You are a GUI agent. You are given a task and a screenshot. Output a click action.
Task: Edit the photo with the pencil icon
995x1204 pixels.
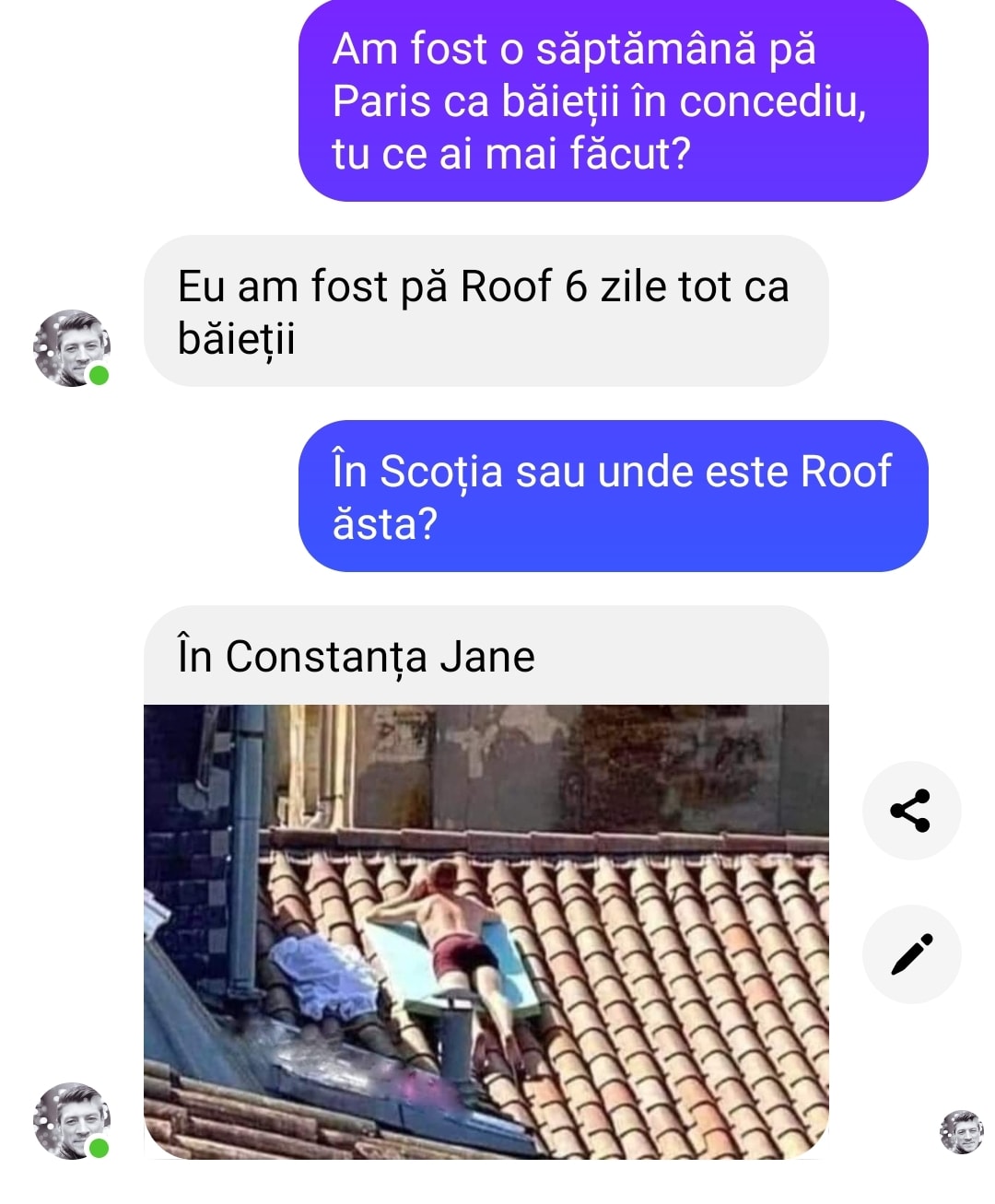pos(910,954)
